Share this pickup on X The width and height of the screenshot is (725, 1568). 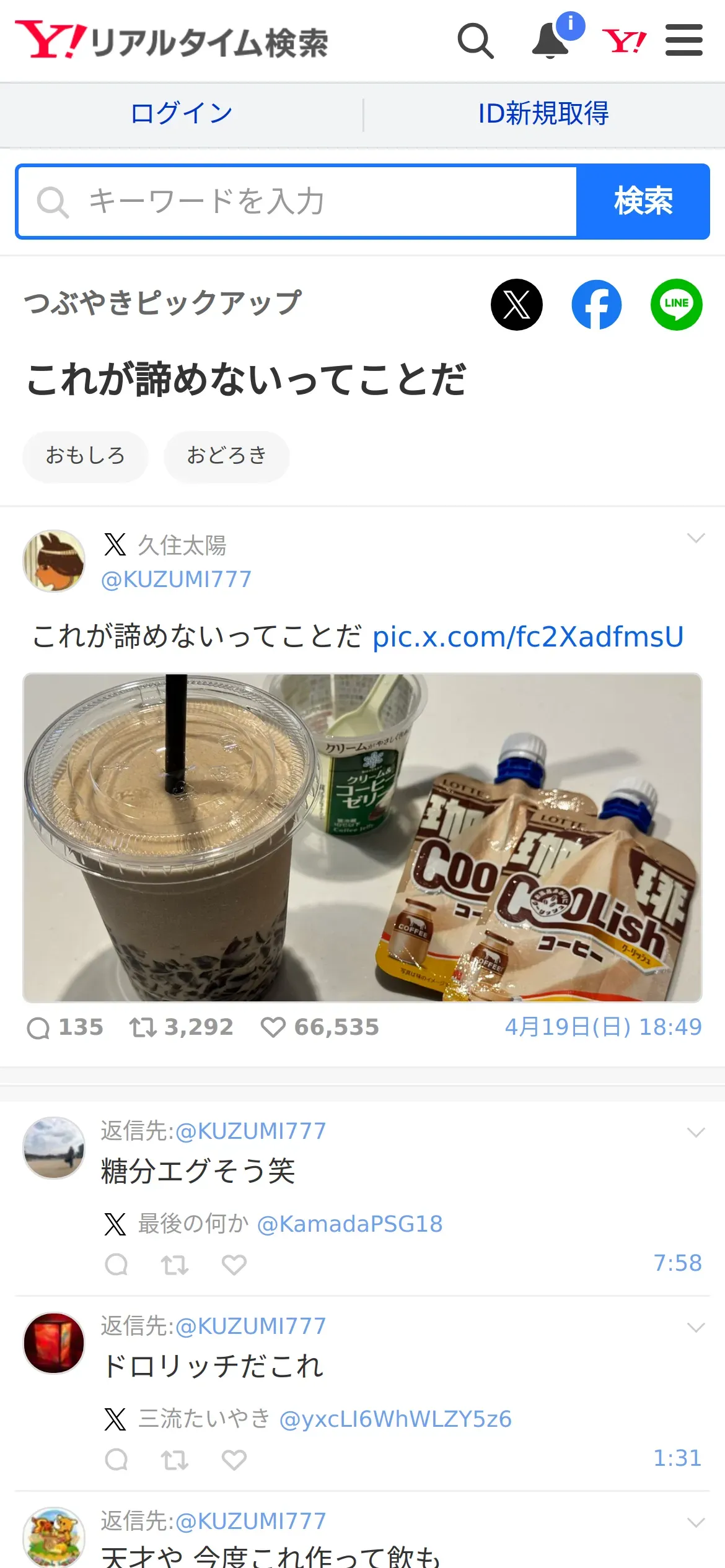click(x=516, y=304)
